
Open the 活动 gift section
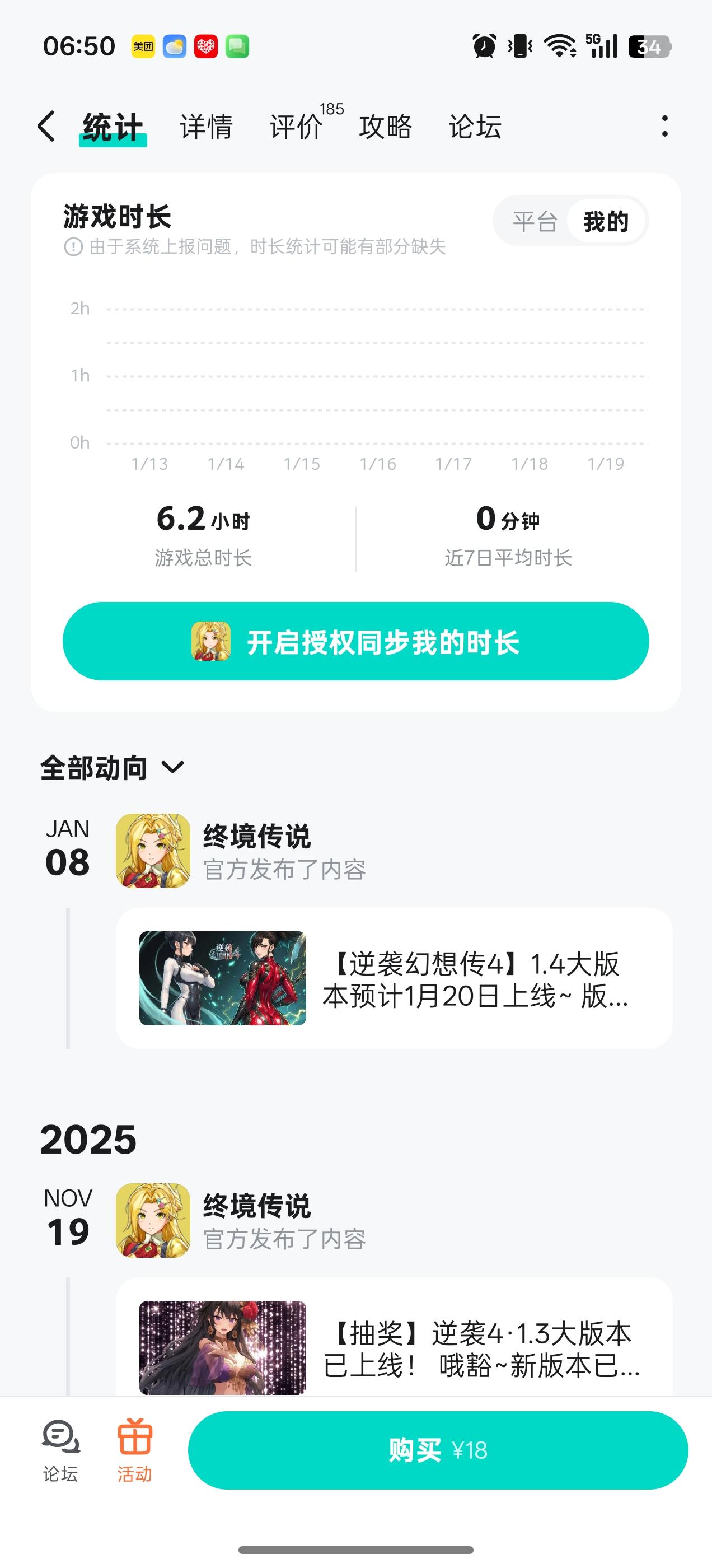(x=134, y=1450)
